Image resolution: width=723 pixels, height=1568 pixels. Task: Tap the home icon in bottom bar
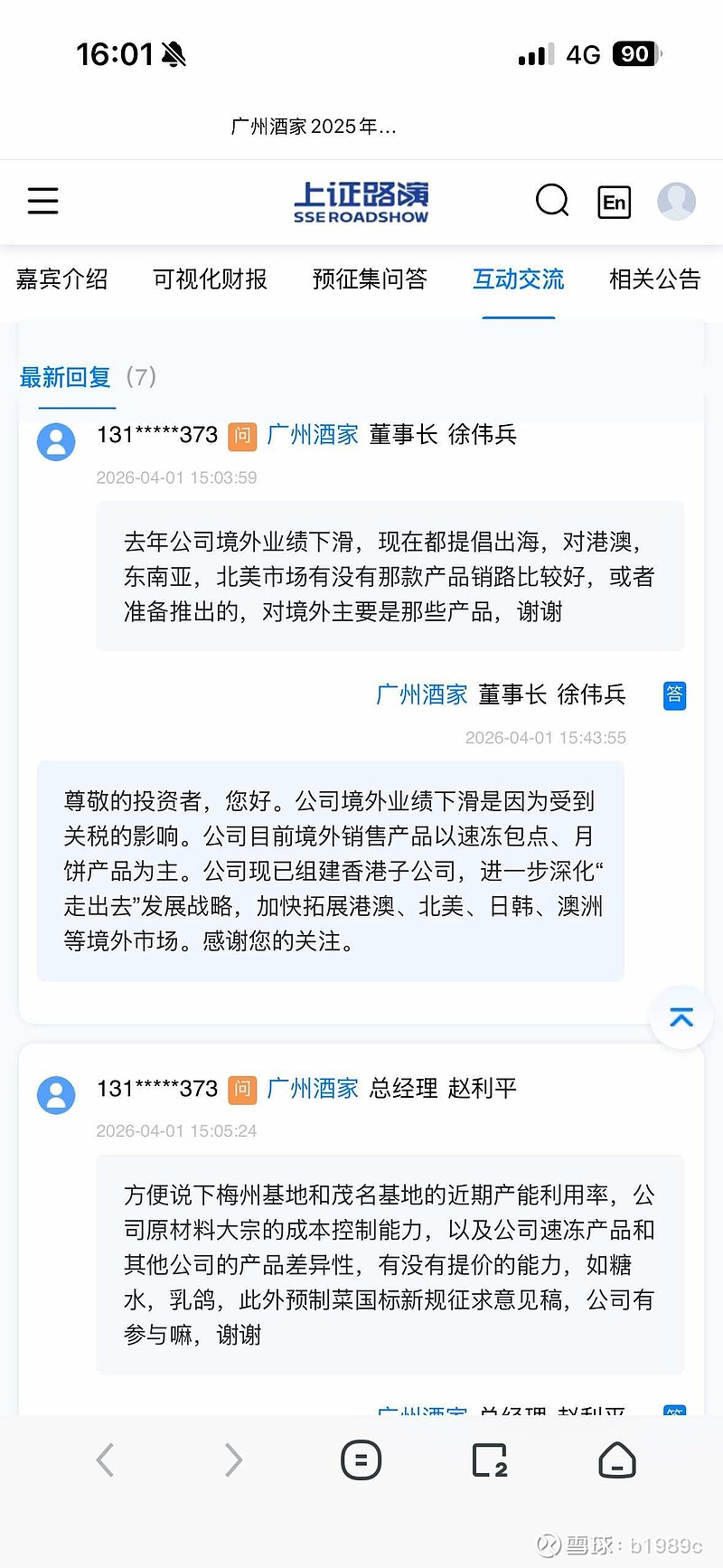coord(616,1459)
